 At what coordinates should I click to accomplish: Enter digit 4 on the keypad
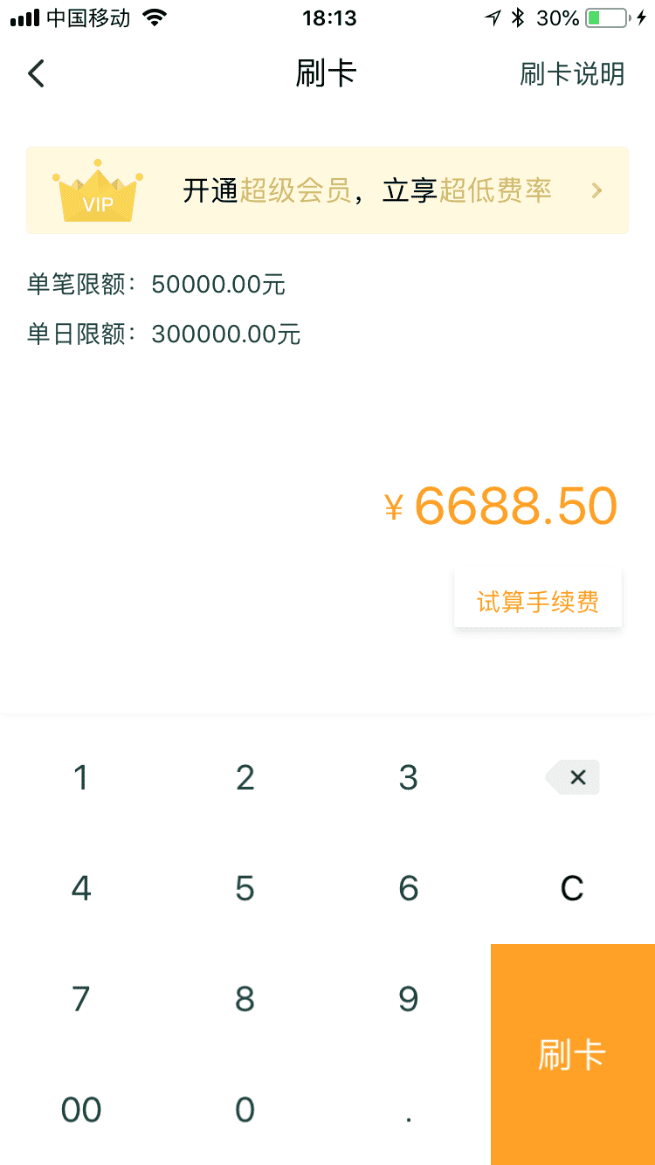click(82, 888)
